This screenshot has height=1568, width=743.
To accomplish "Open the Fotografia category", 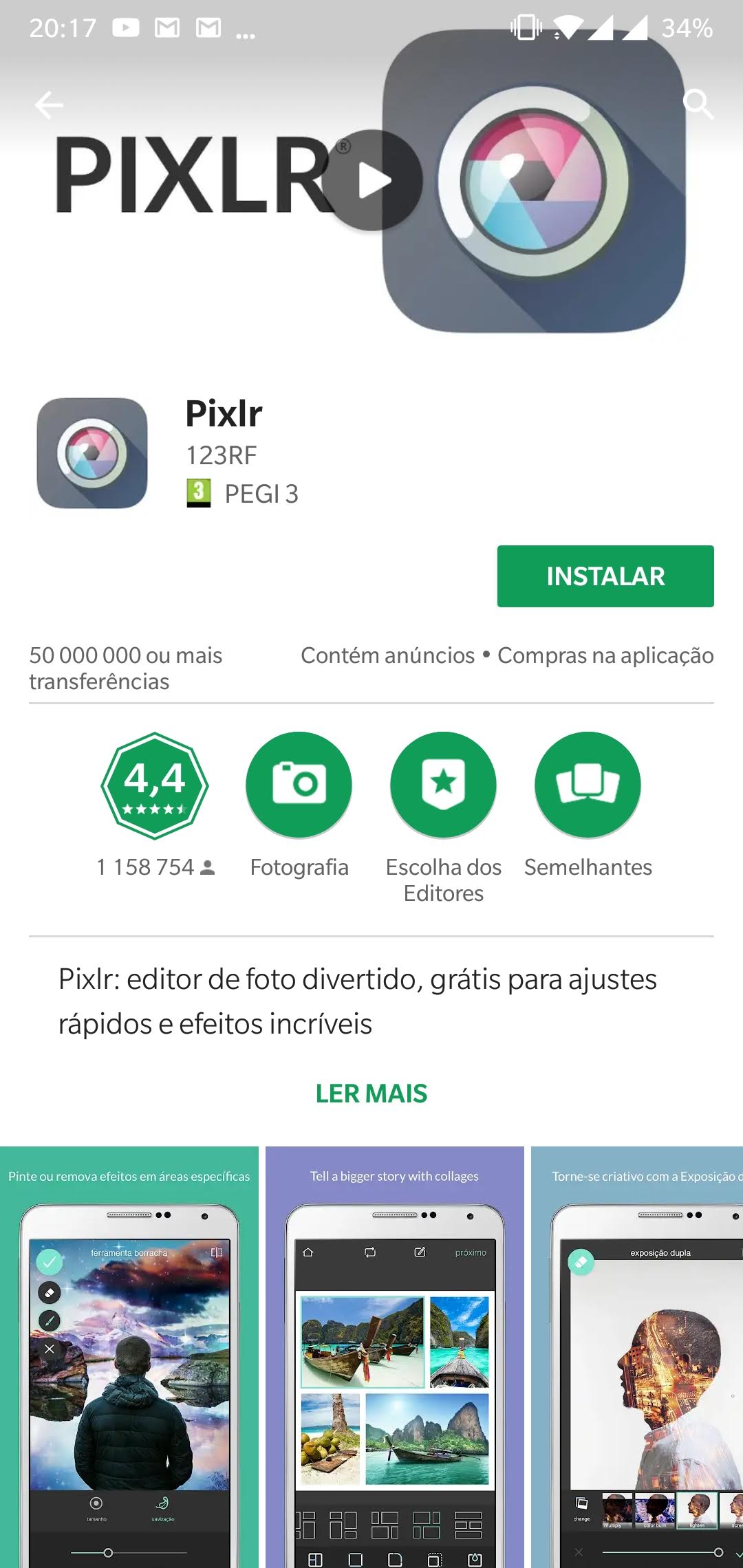I will [x=299, y=785].
